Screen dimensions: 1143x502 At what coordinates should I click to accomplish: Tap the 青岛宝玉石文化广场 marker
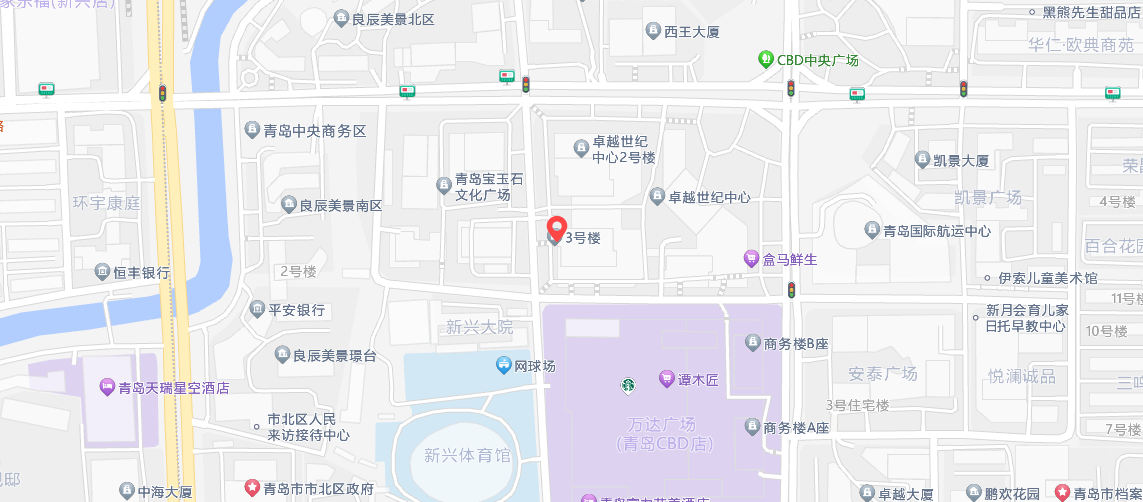coord(444,186)
